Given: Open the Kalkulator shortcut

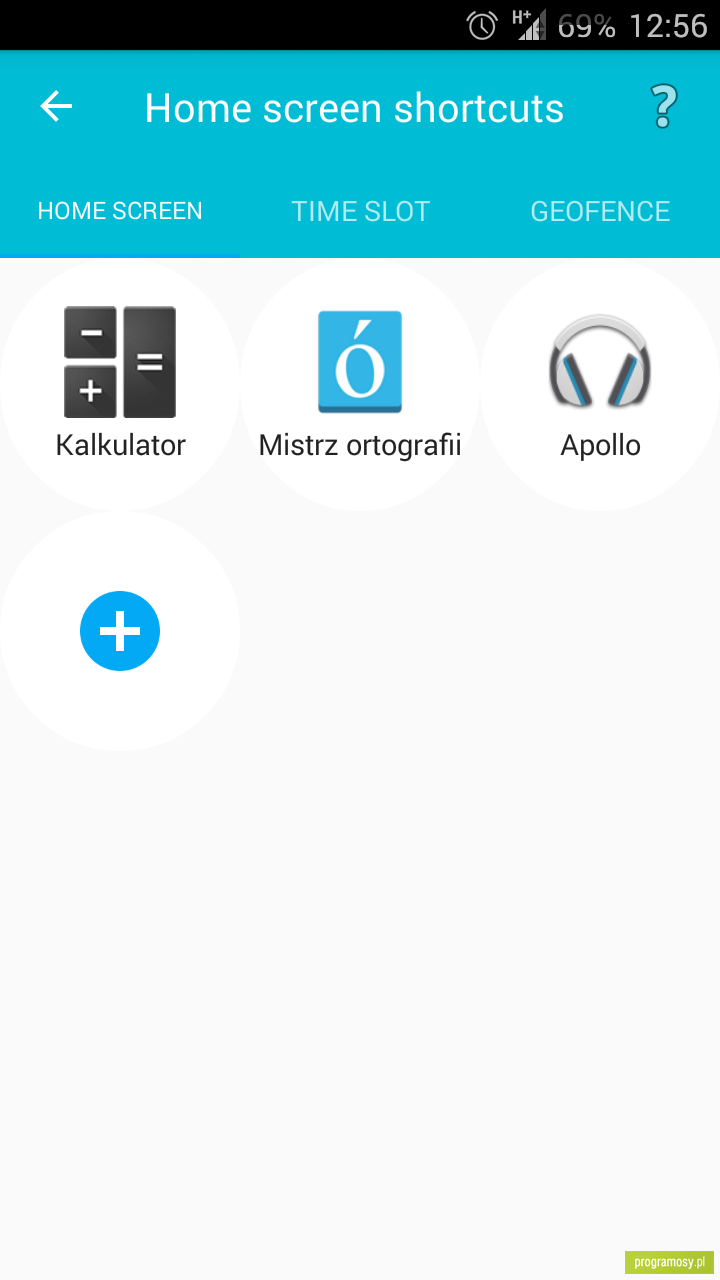Looking at the screenshot, I should coord(120,384).
